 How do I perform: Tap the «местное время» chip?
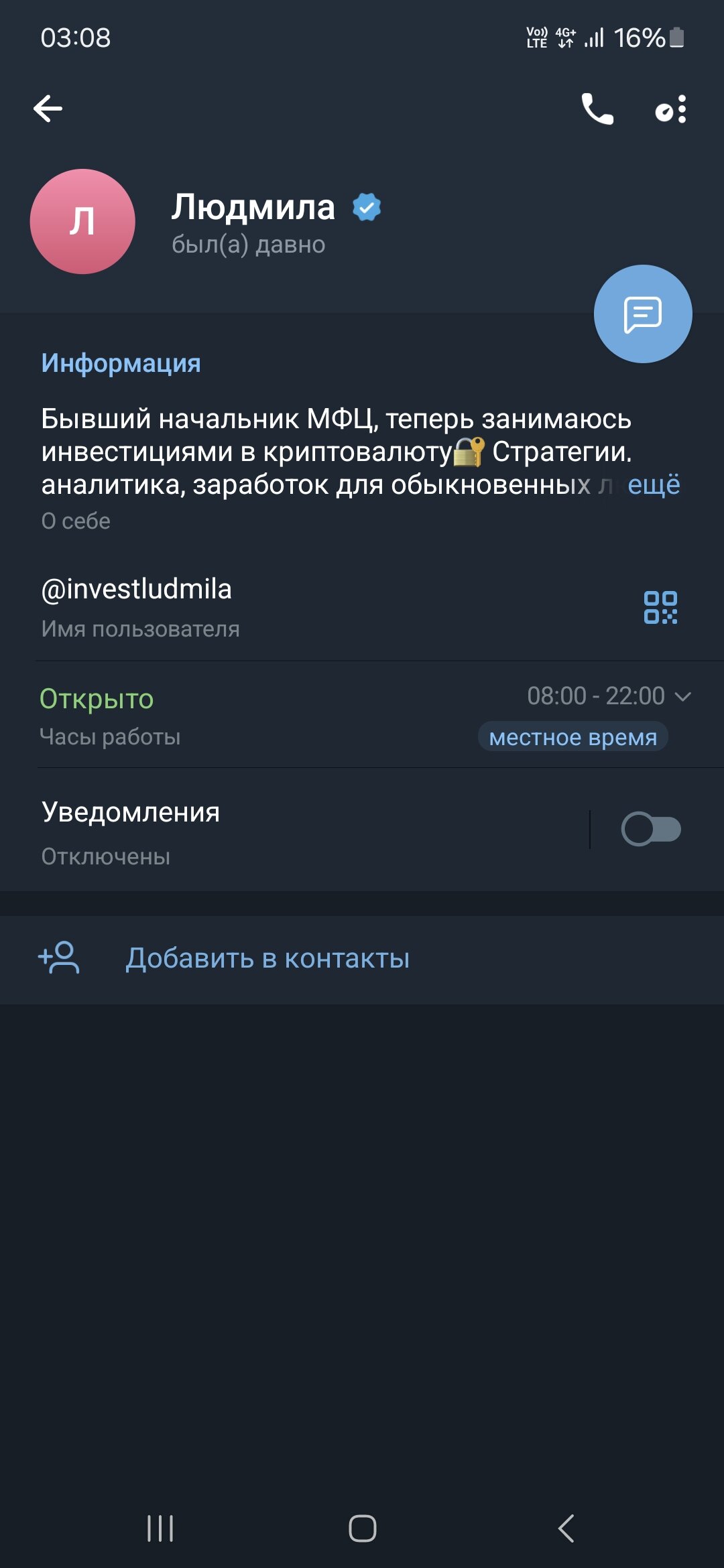point(573,737)
